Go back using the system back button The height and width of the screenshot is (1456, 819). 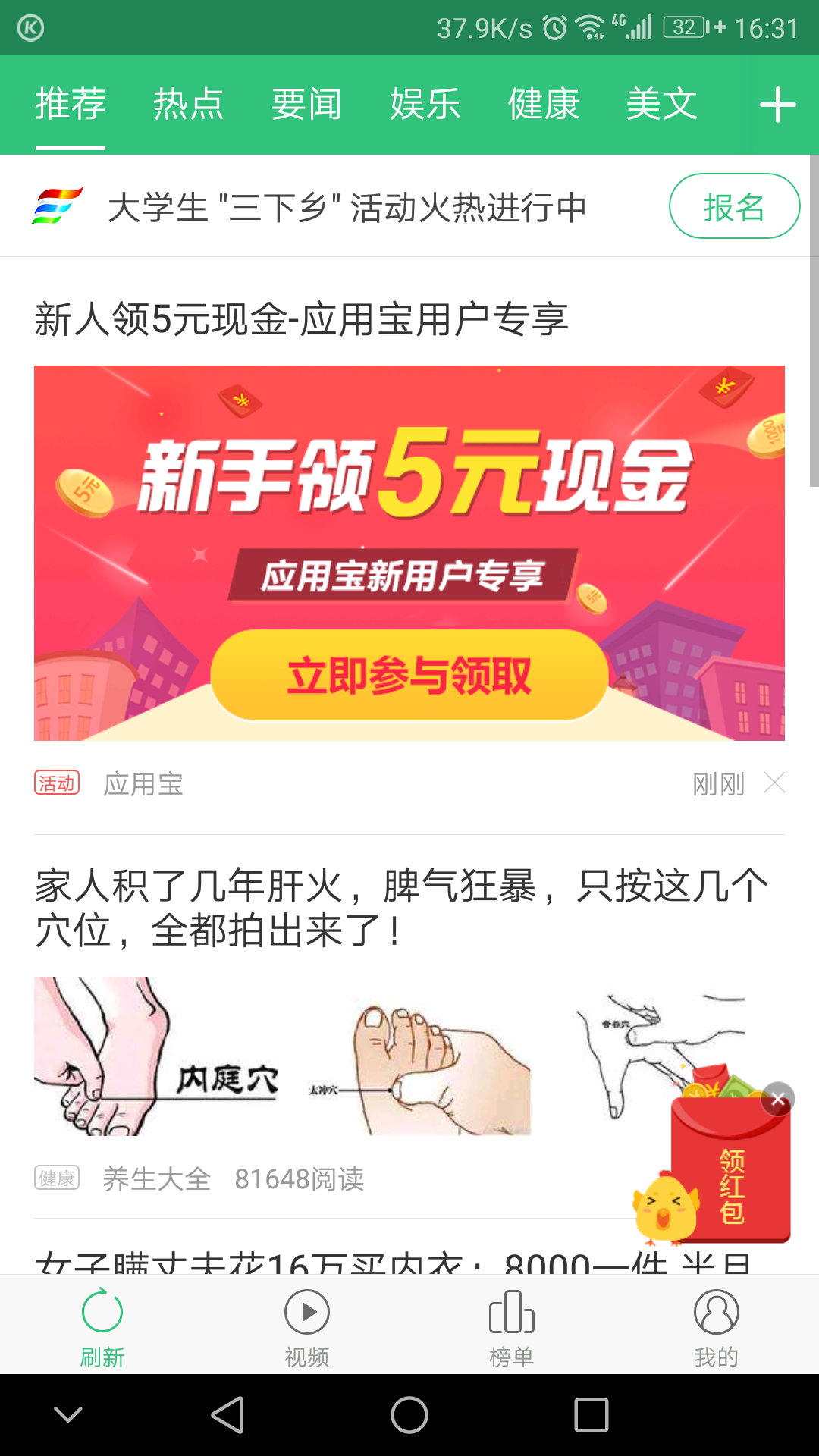[227, 1415]
